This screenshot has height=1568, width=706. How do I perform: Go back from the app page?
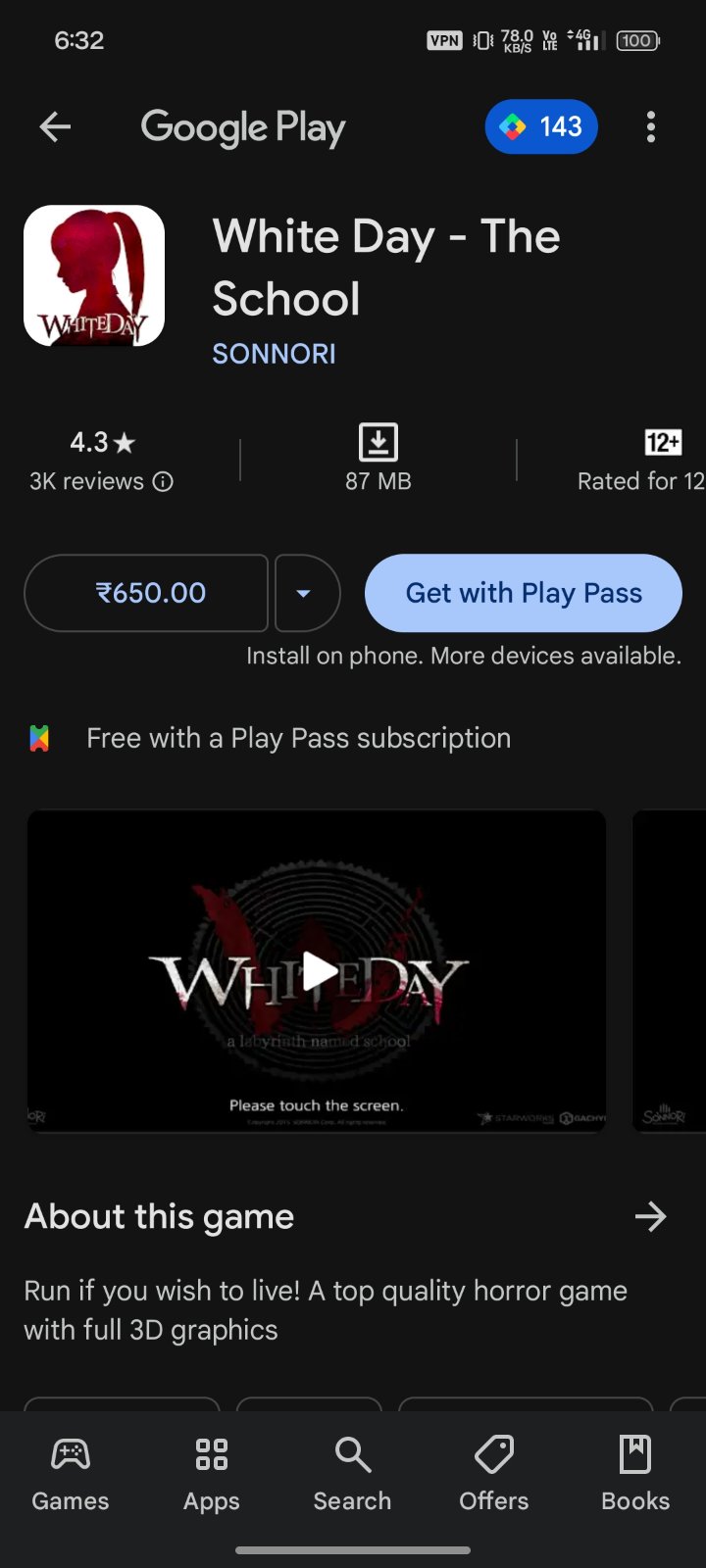[x=55, y=126]
